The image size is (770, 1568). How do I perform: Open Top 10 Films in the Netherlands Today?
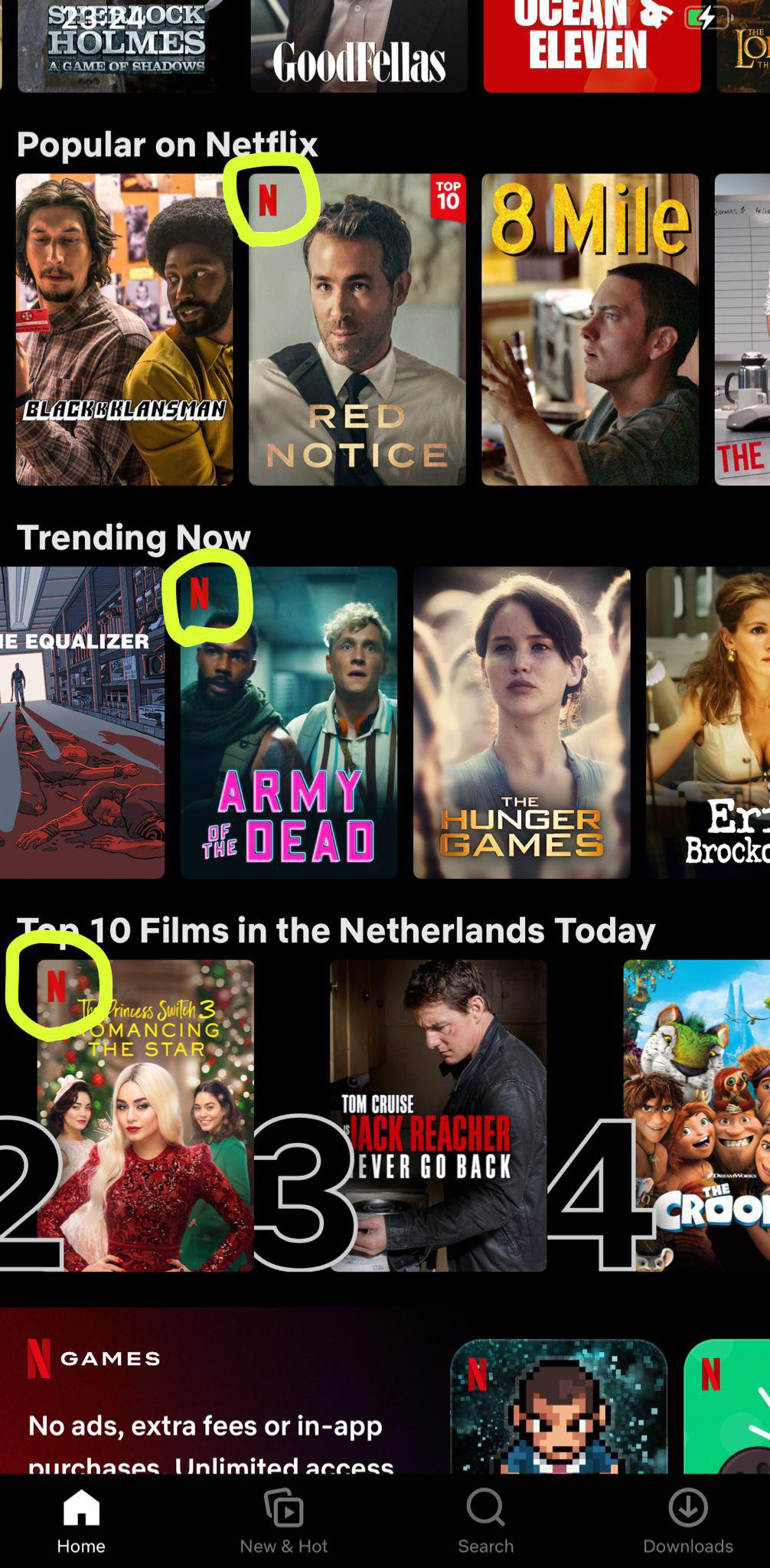click(337, 929)
